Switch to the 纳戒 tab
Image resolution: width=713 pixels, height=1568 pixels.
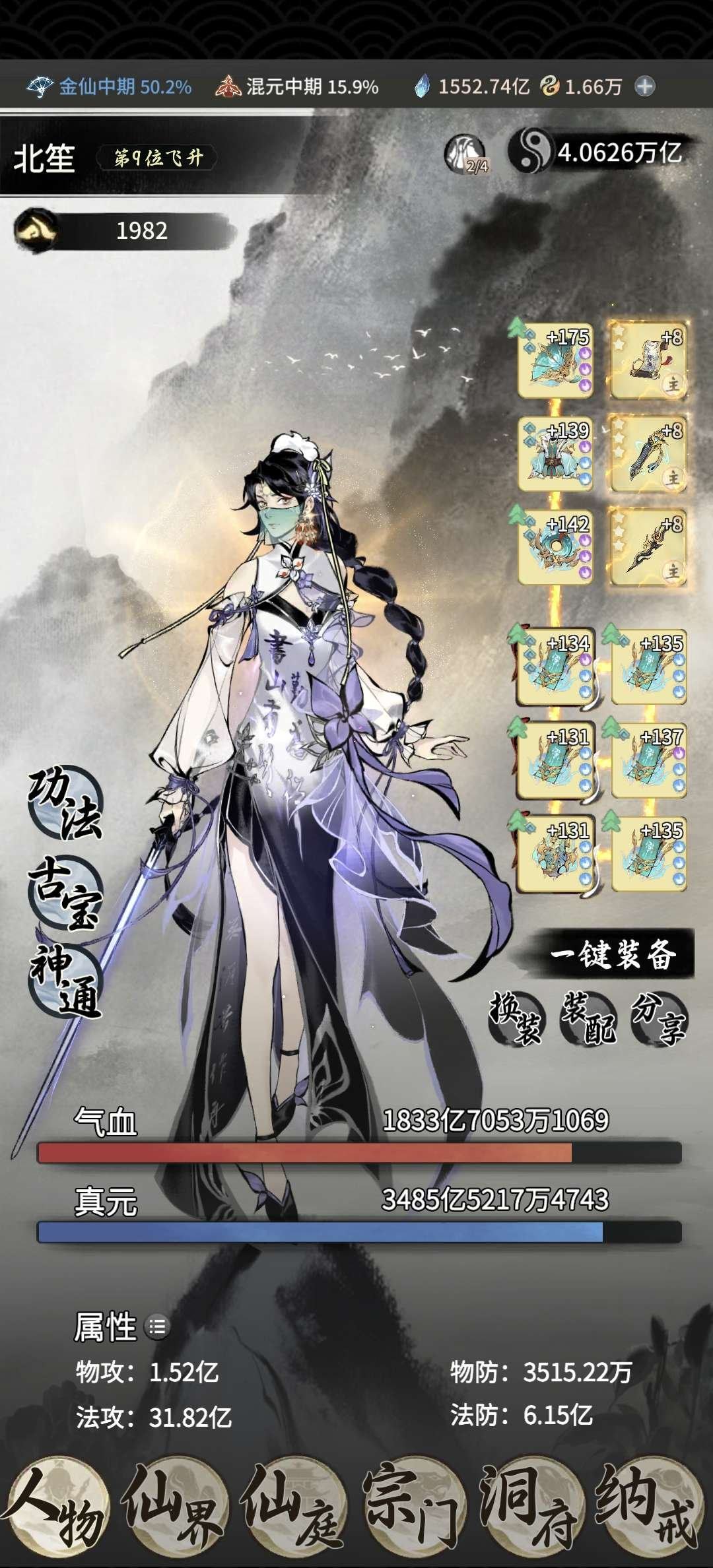pyautogui.click(x=648, y=1509)
